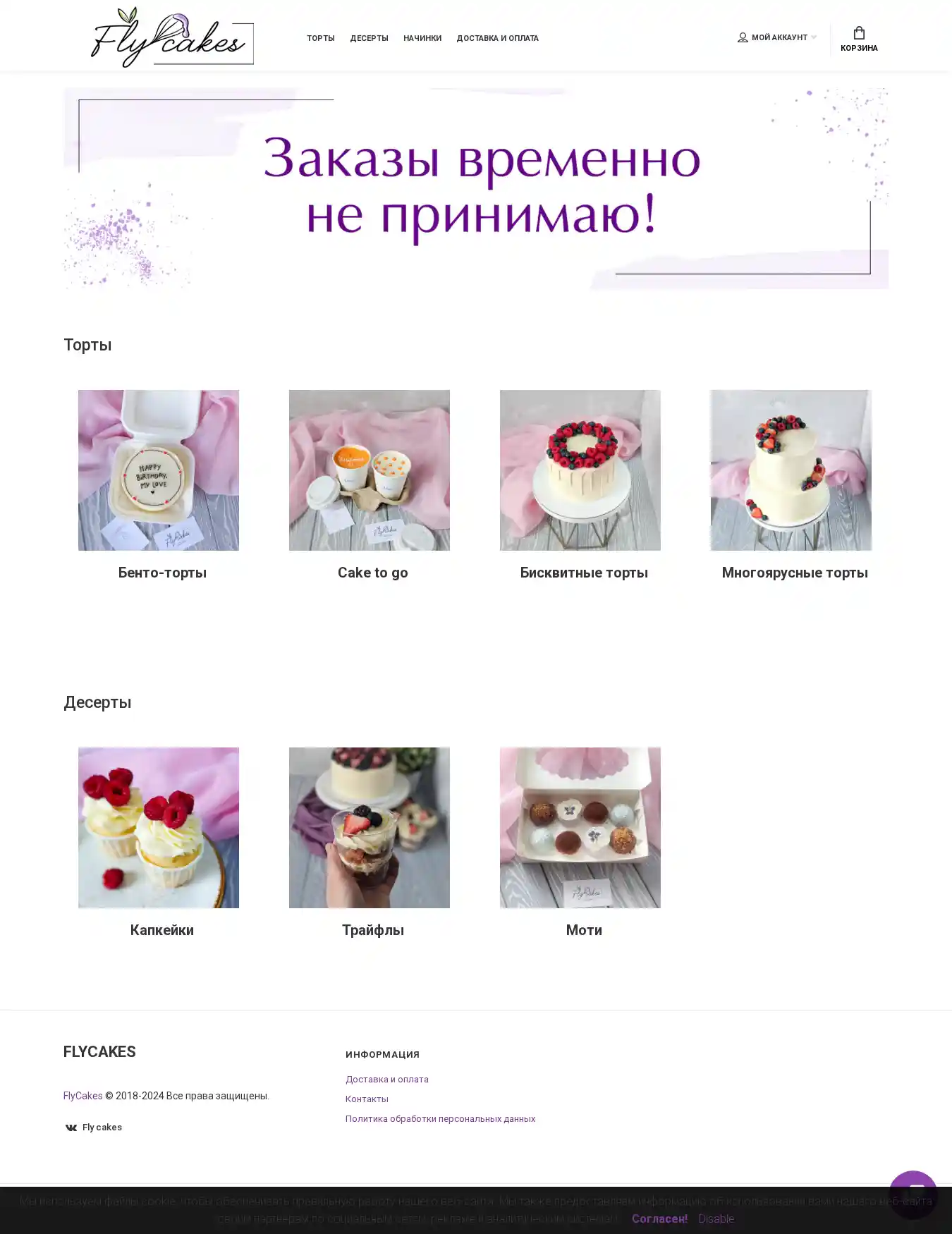Screen dimensions: 952x1234
Task: Open Политика обработки персональных данных link
Action: click(440, 1118)
